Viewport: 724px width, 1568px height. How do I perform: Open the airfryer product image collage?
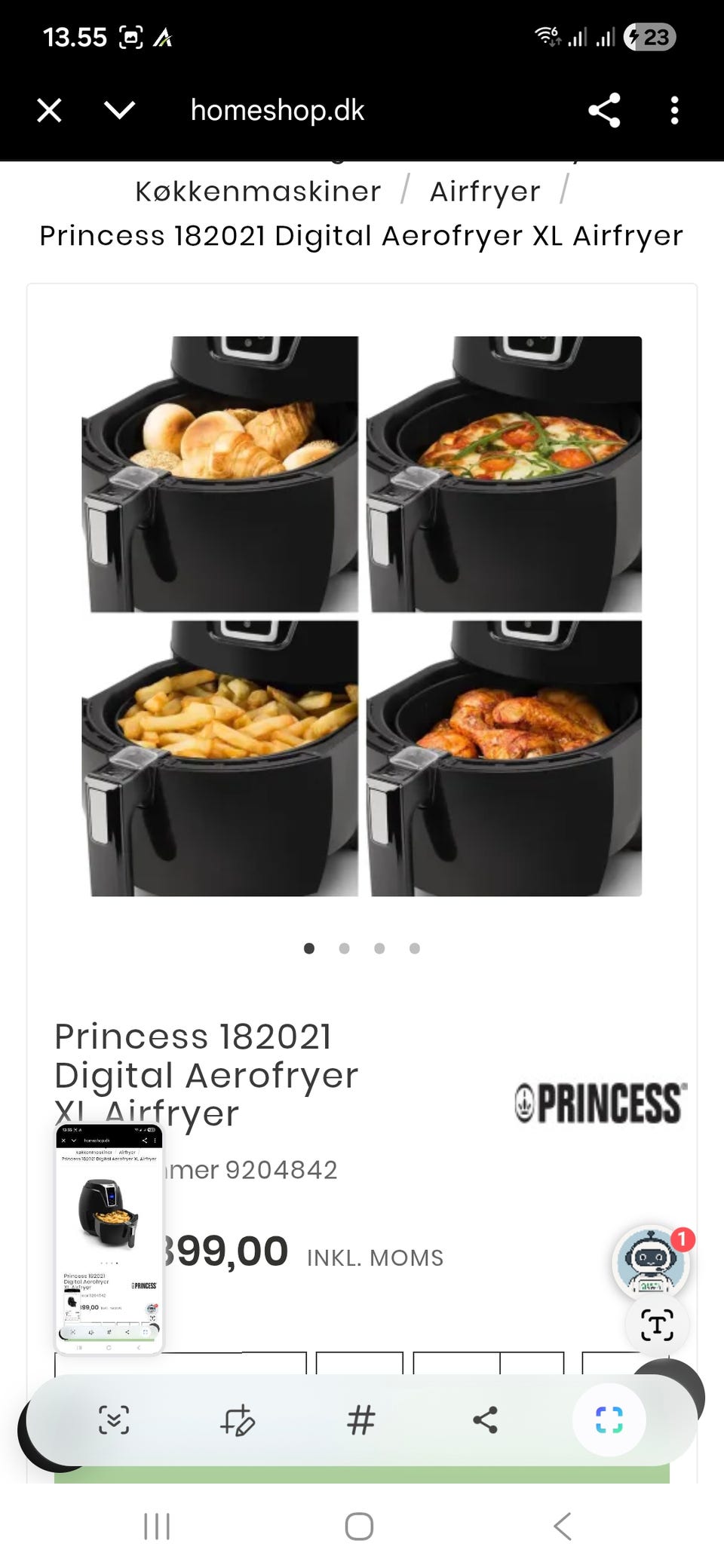click(x=362, y=615)
